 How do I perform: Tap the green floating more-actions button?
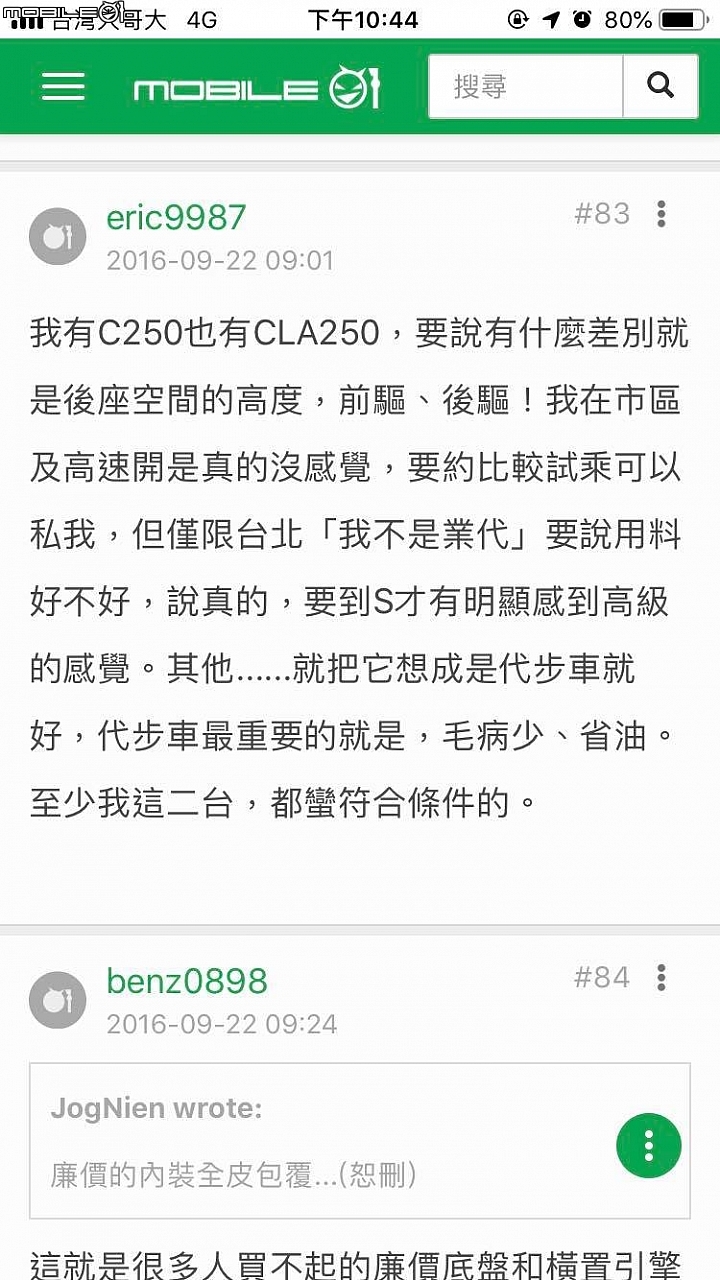[x=649, y=1145]
